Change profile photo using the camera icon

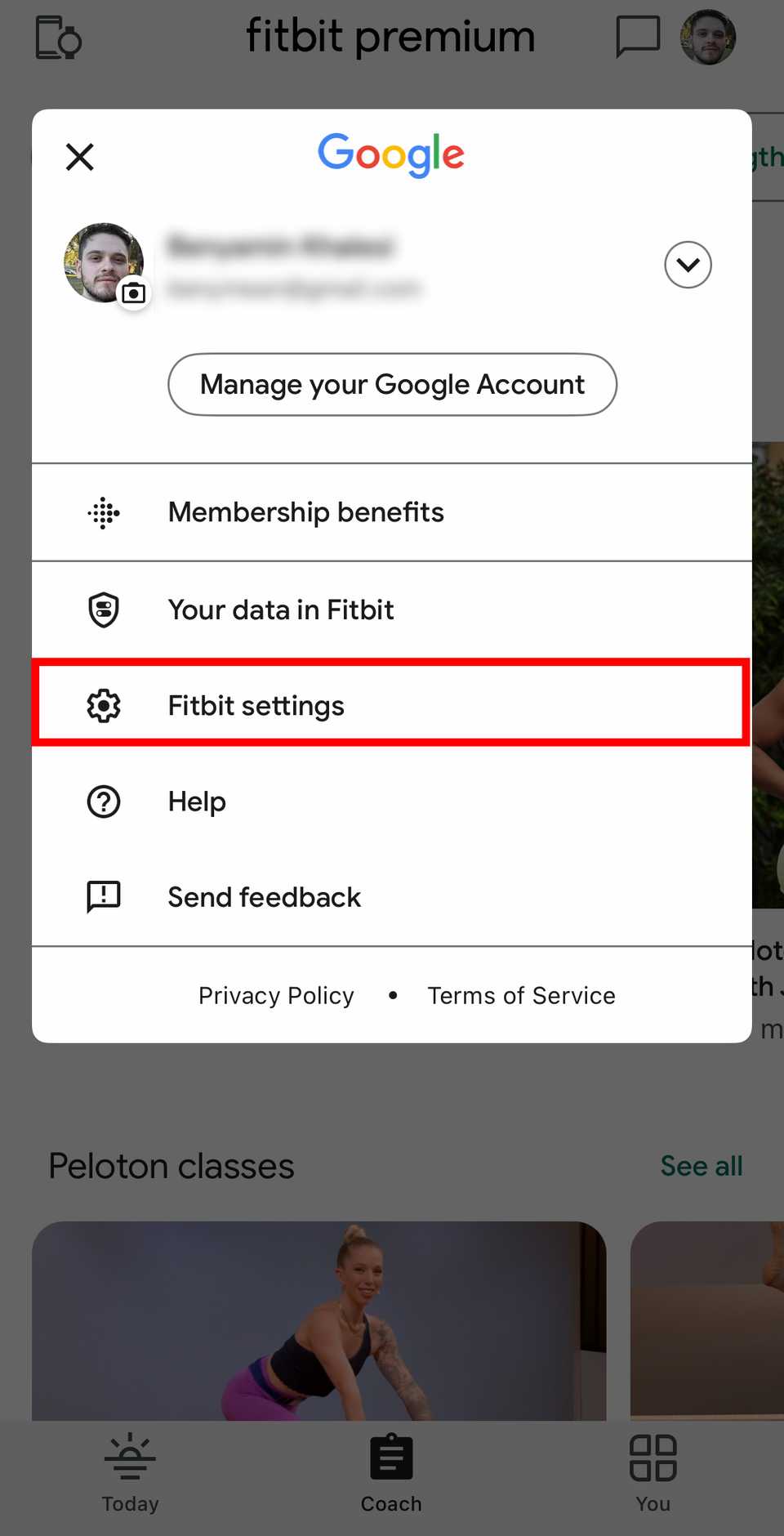point(133,294)
